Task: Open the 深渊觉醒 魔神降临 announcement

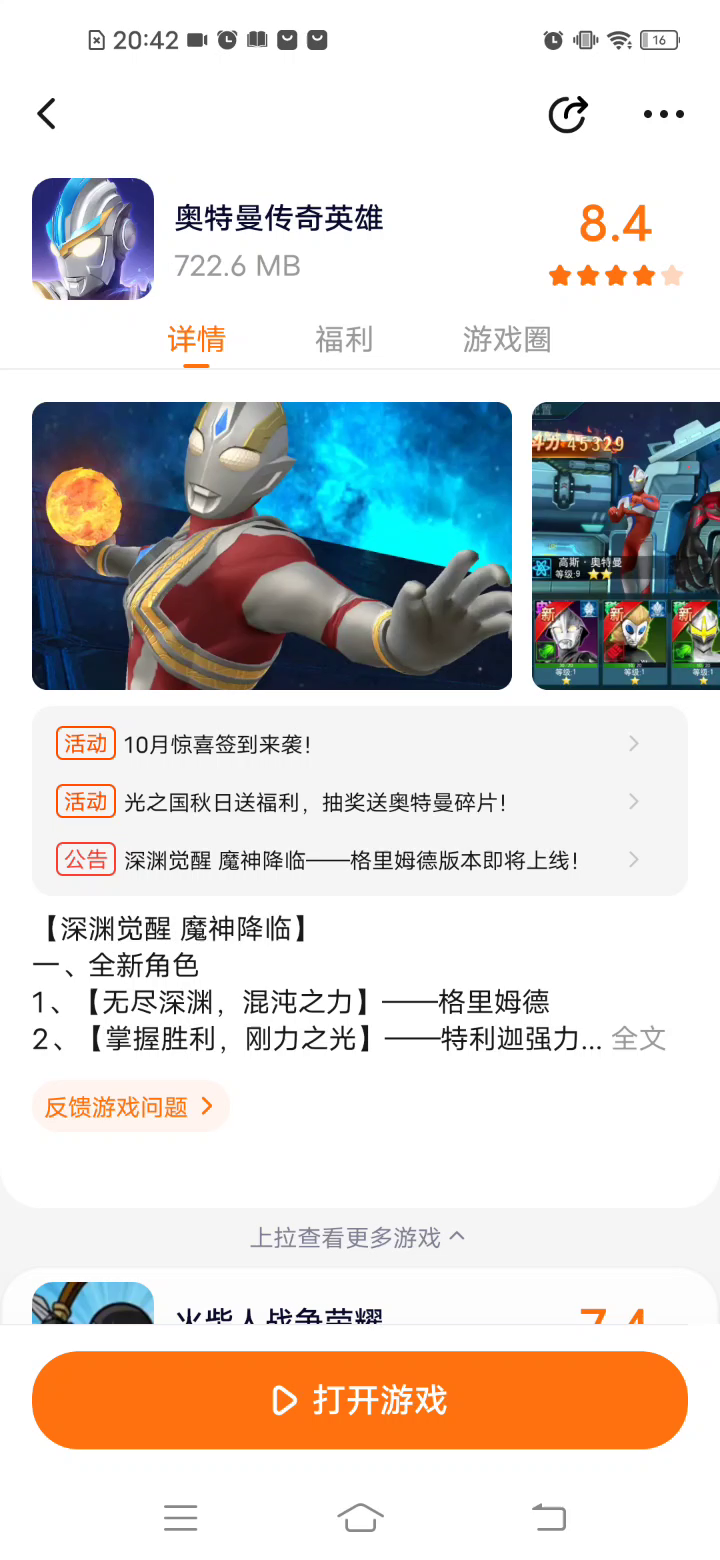Action: pos(360,860)
